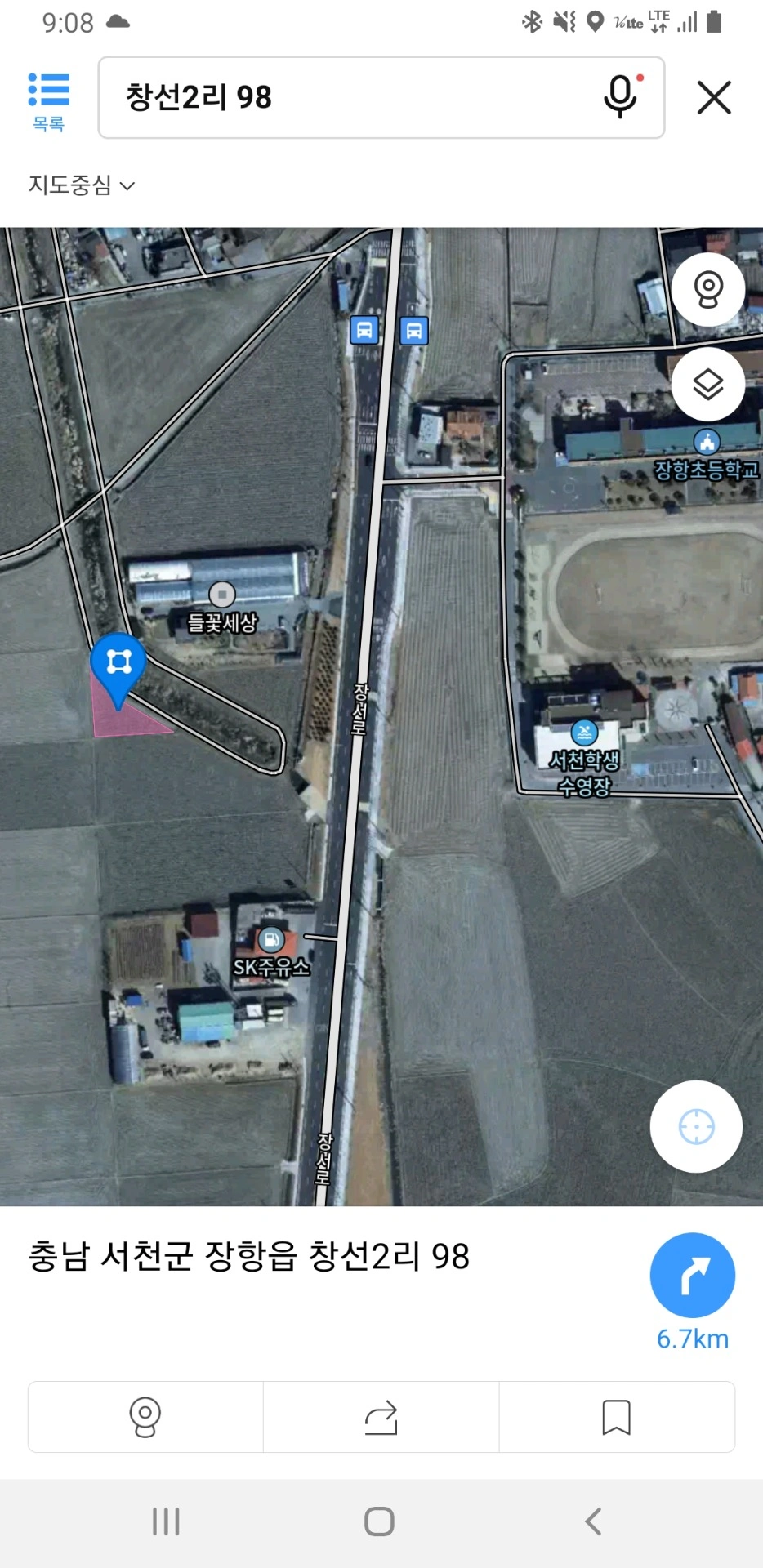The image size is (763, 1568).
Task: Go back using the system back button
Action: (594, 1521)
